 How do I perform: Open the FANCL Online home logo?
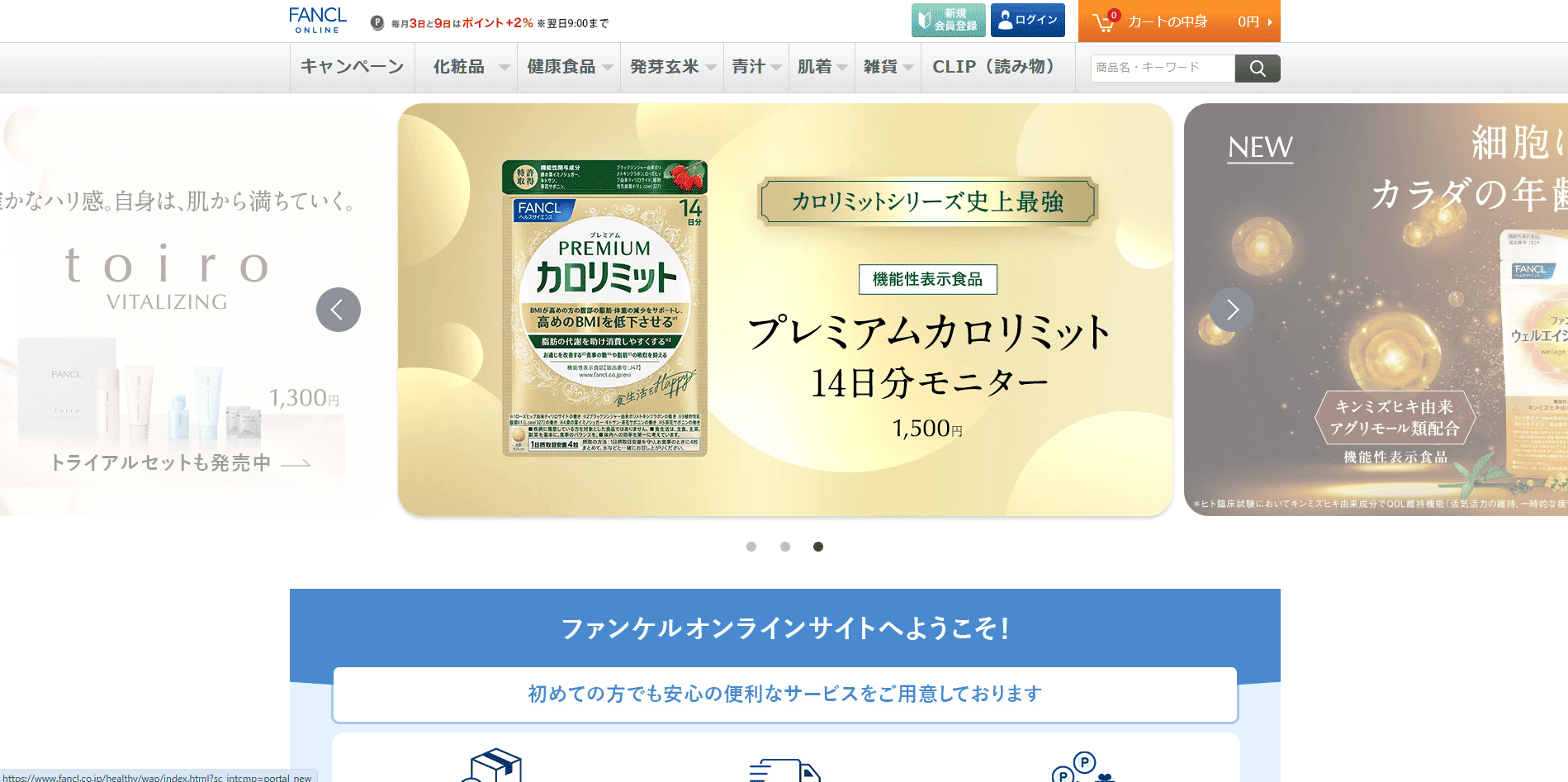tap(317, 21)
